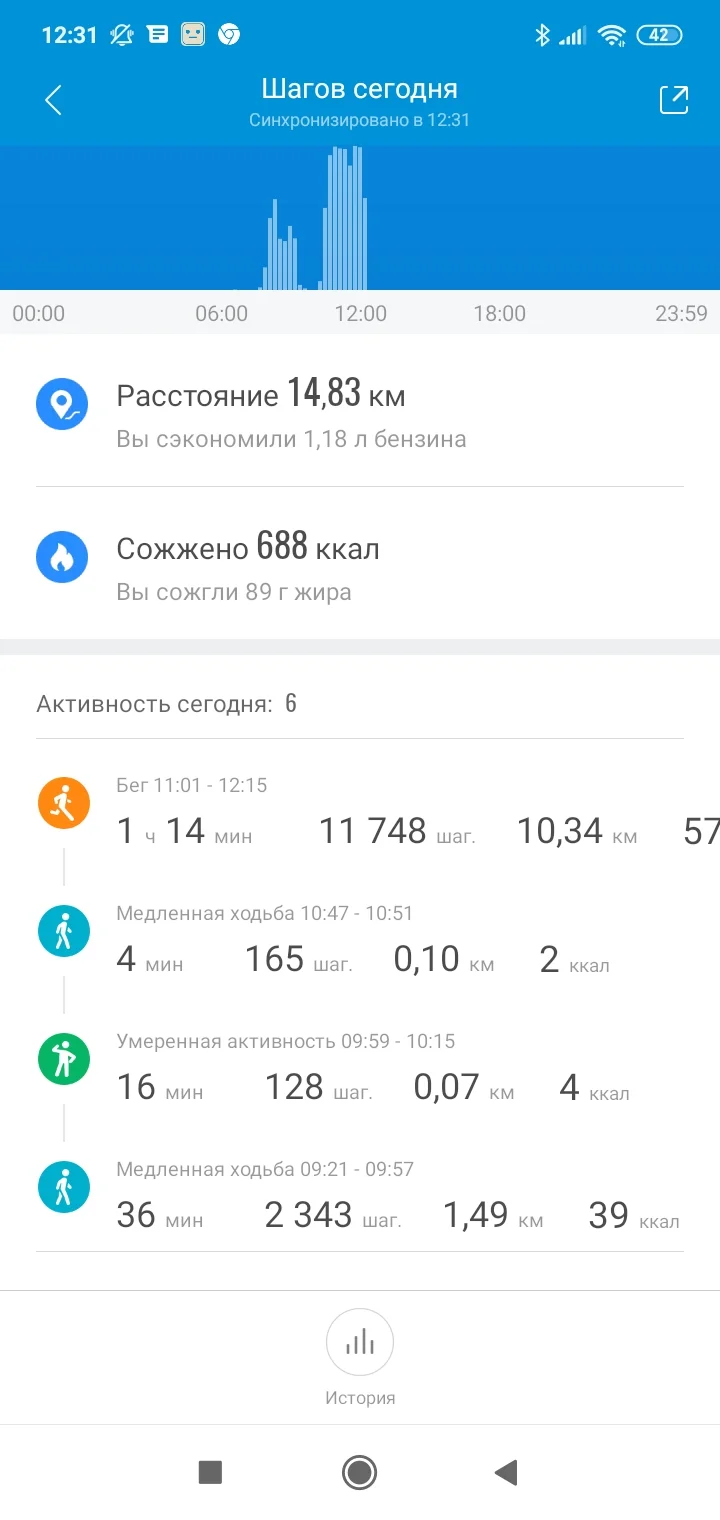Open История to view step history
Image resolution: width=720 pixels, height=1520 pixels.
pyautogui.click(x=360, y=1397)
